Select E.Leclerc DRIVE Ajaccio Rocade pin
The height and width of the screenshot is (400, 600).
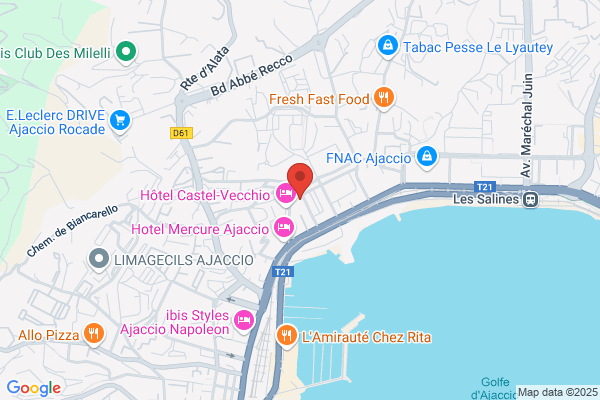120,121
